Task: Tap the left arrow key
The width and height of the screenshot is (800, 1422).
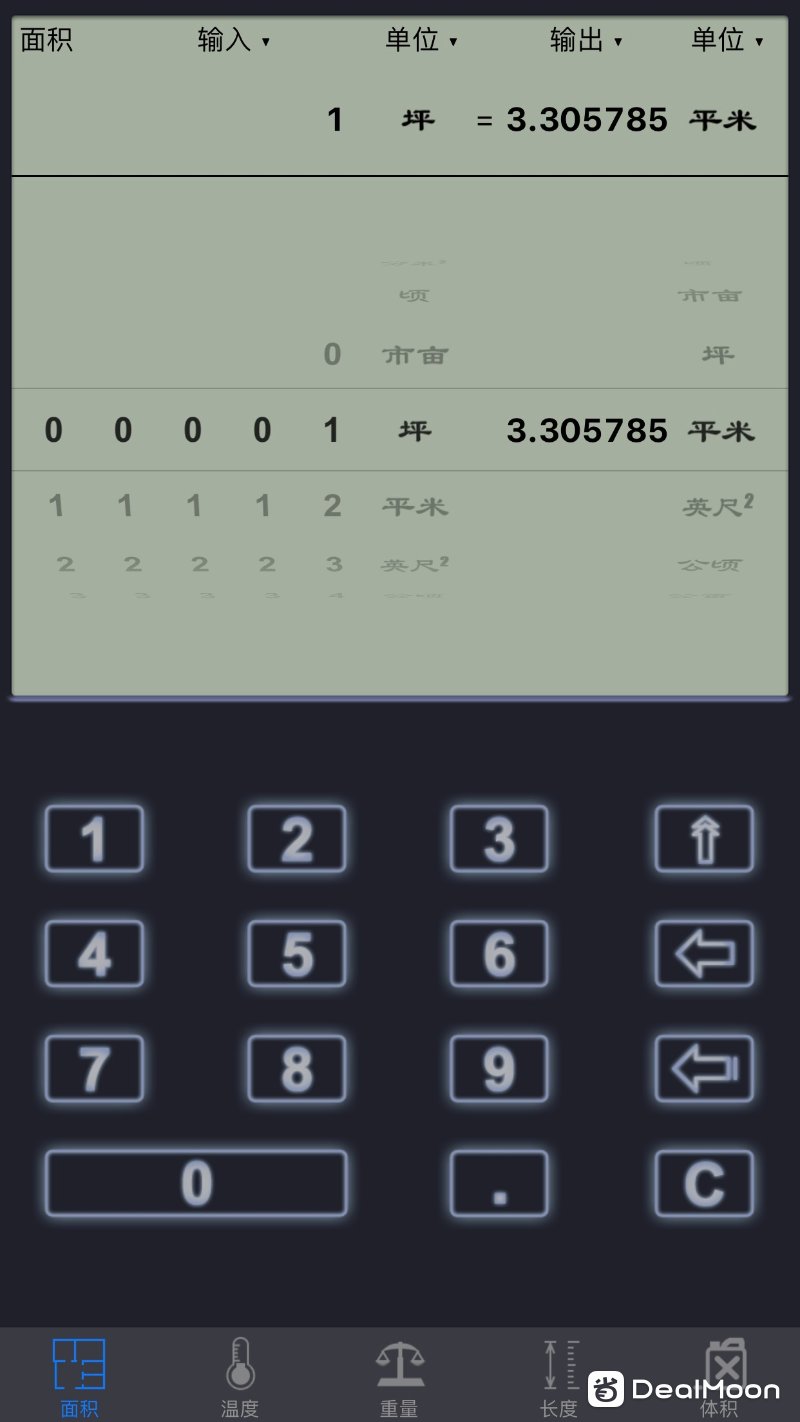Action: tap(704, 954)
